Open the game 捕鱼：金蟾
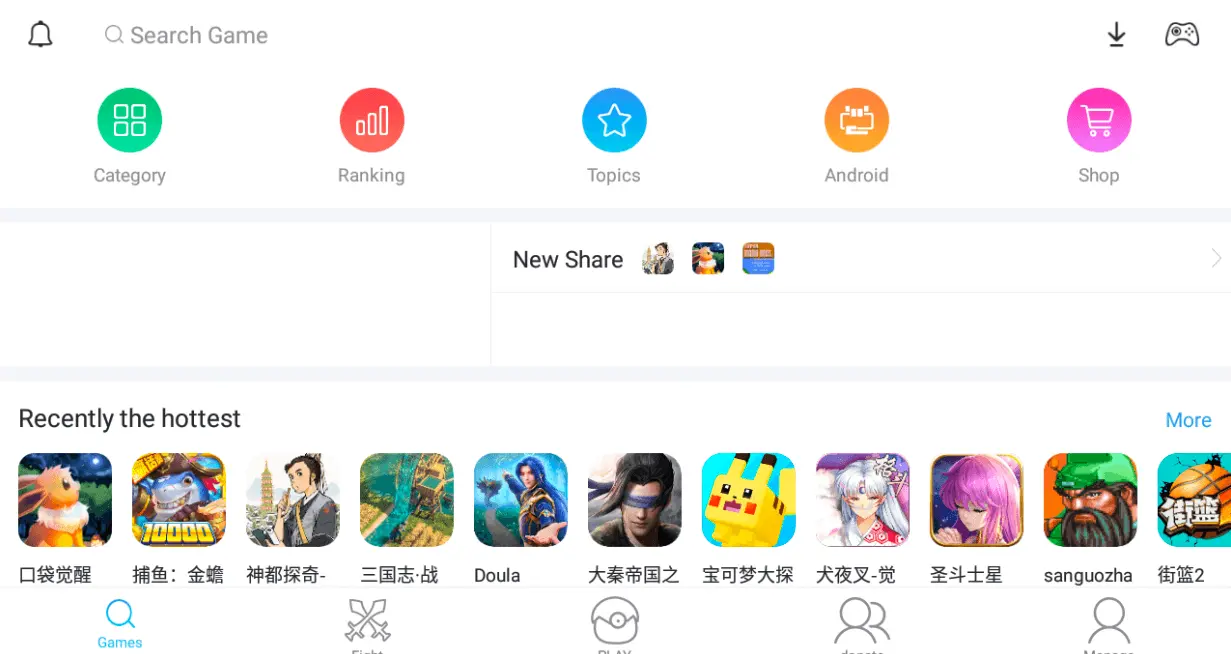Viewport: 1231px width, 654px height. pos(179,500)
